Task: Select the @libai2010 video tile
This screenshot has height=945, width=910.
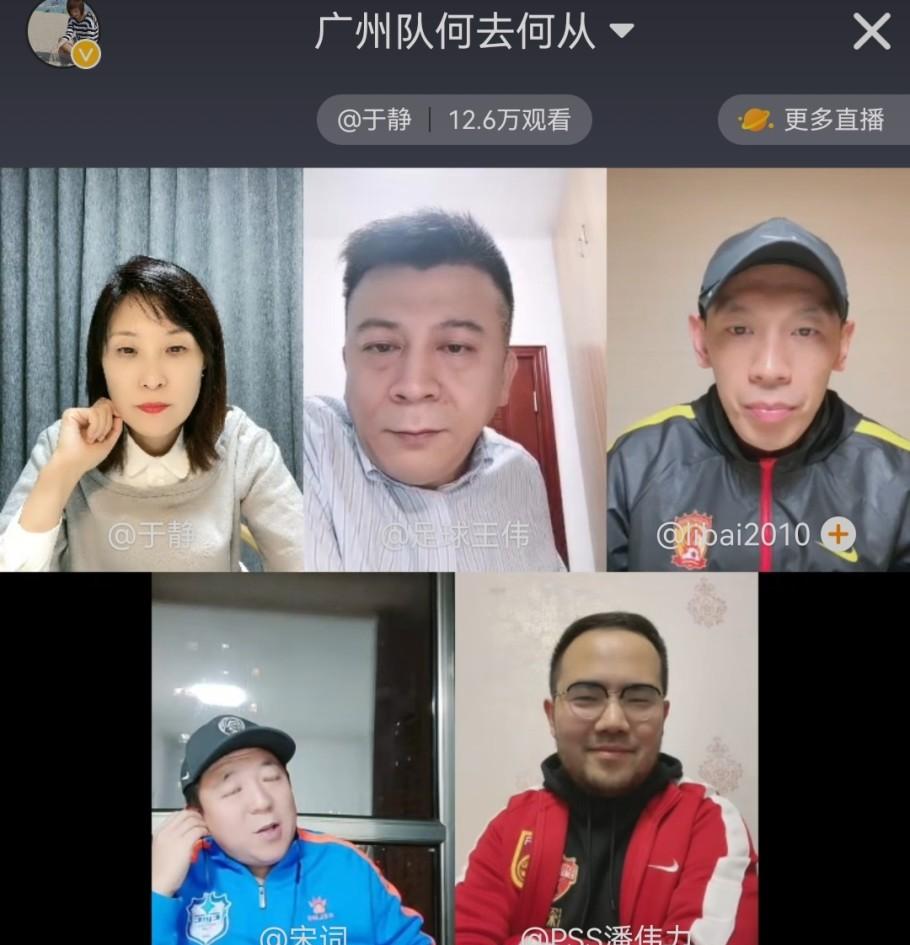Action: tap(758, 369)
